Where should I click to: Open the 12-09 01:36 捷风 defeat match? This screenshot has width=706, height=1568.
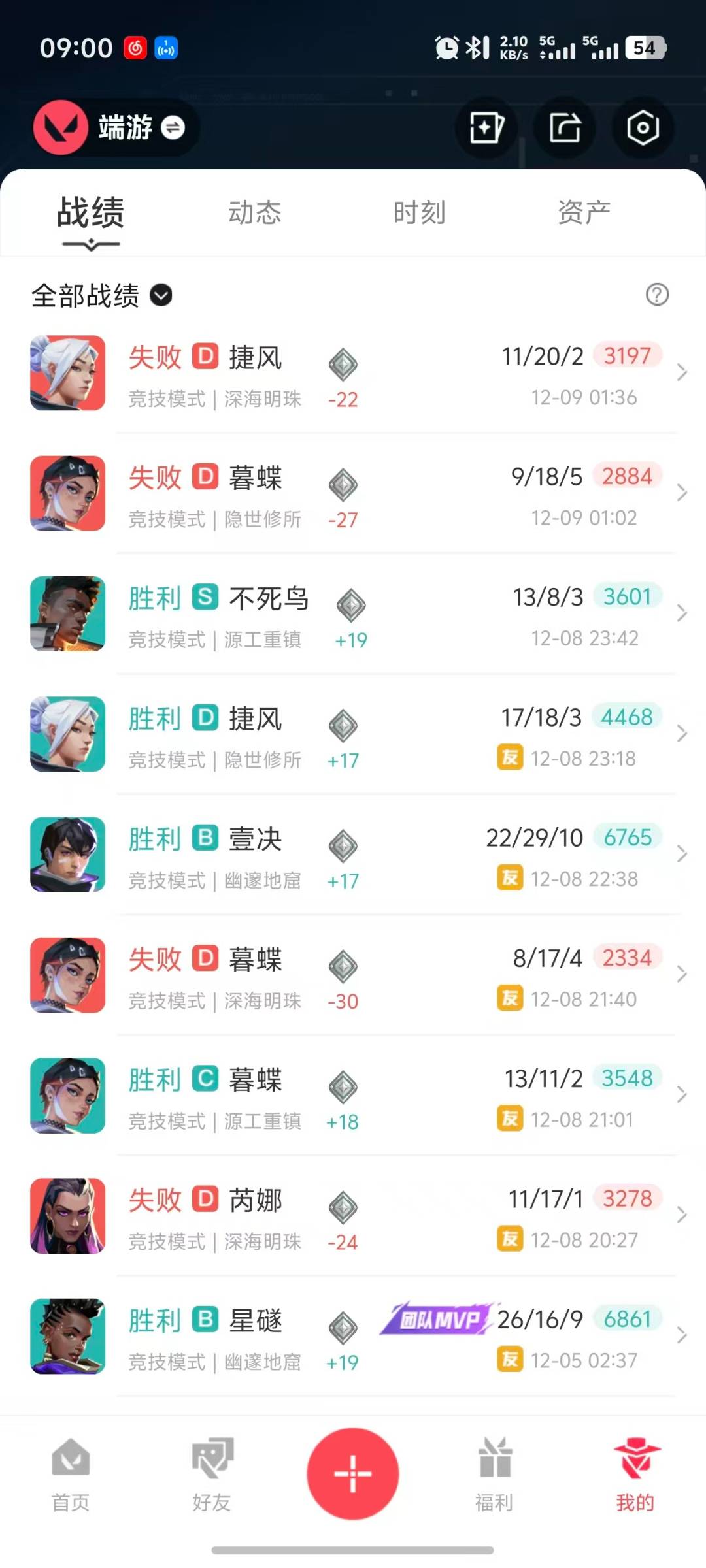coord(353,374)
